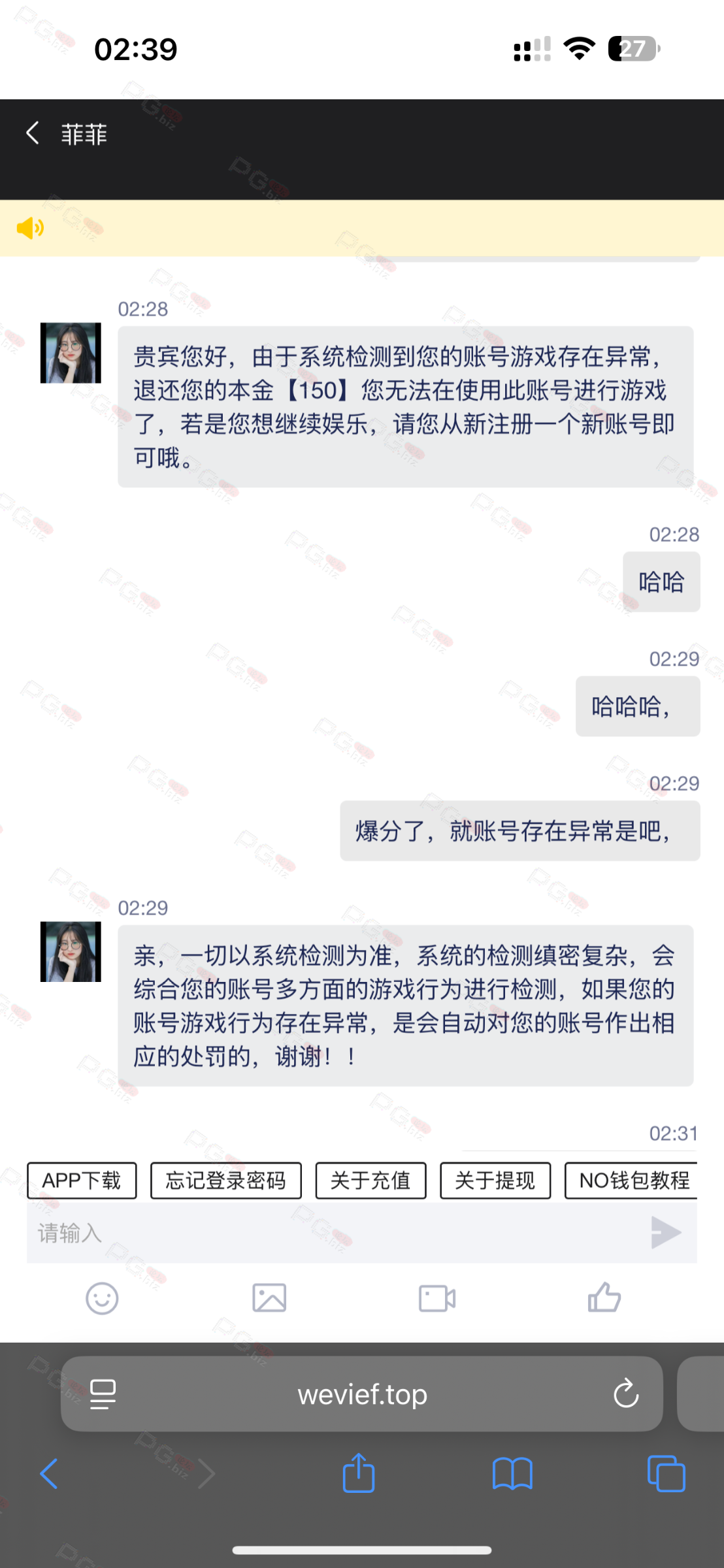
Task: Open the emoji picker
Action: pyautogui.click(x=102, y=1298)
